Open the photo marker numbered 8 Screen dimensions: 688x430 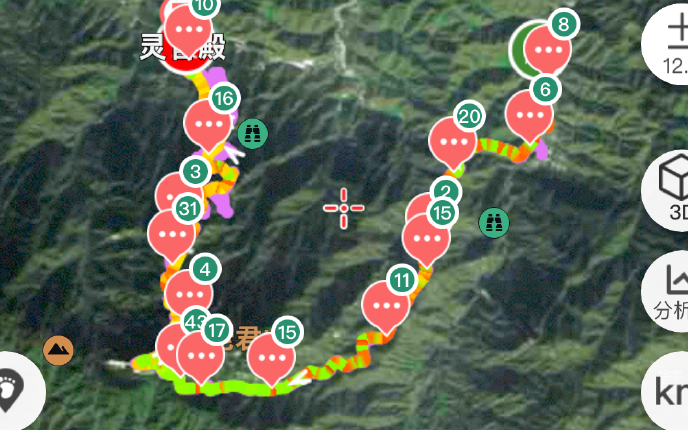547,46
